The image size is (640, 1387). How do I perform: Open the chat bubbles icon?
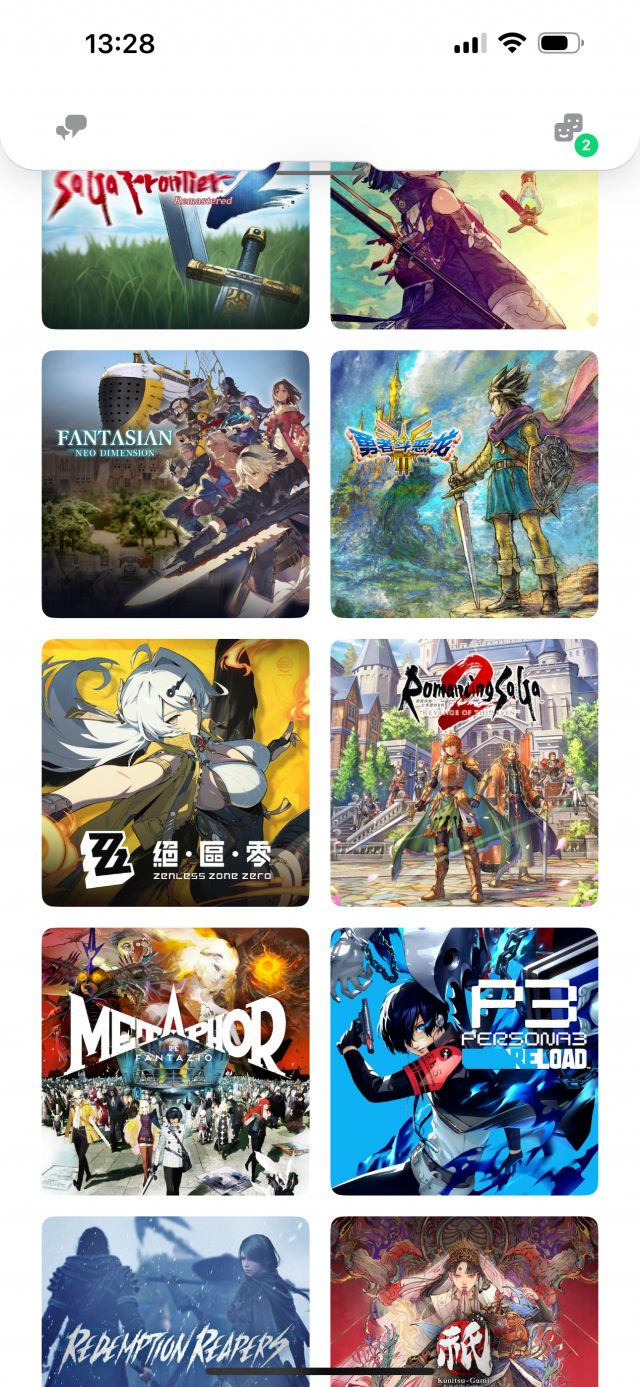[71, 127]
